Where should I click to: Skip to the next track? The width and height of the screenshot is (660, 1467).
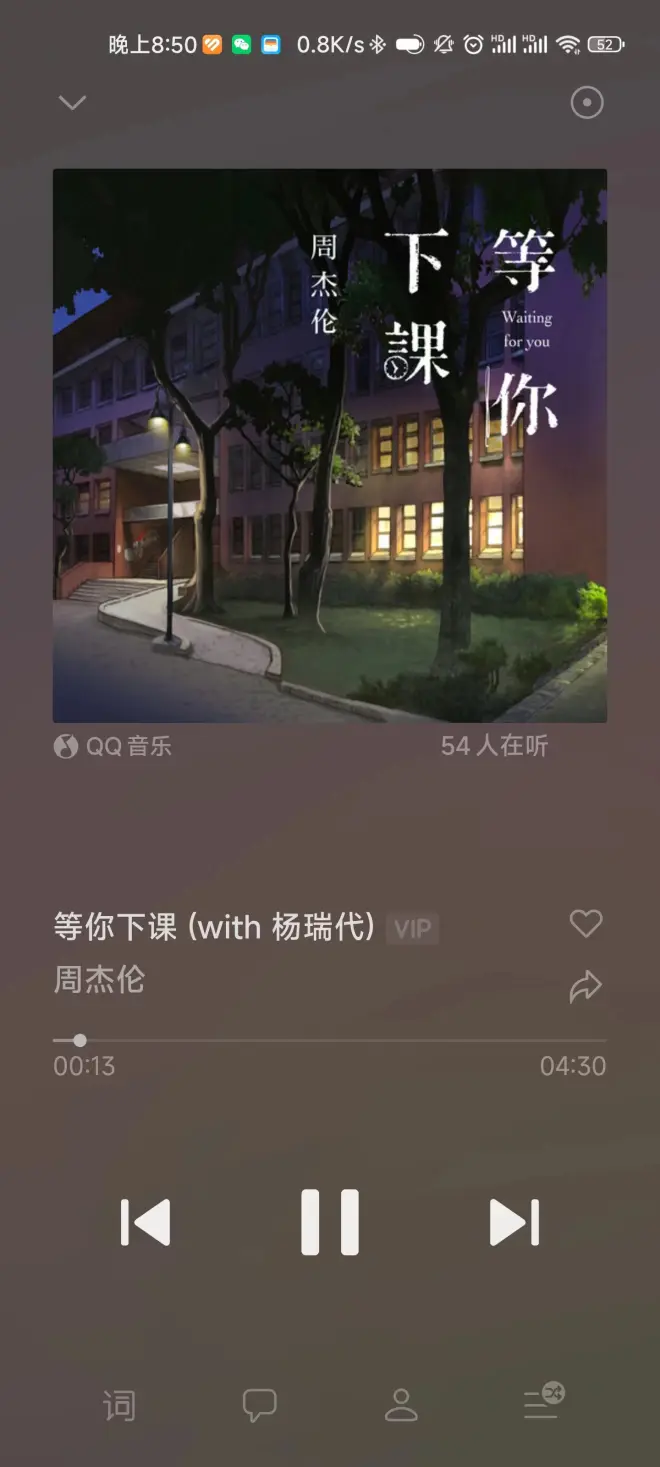[x=514, y=1222]
